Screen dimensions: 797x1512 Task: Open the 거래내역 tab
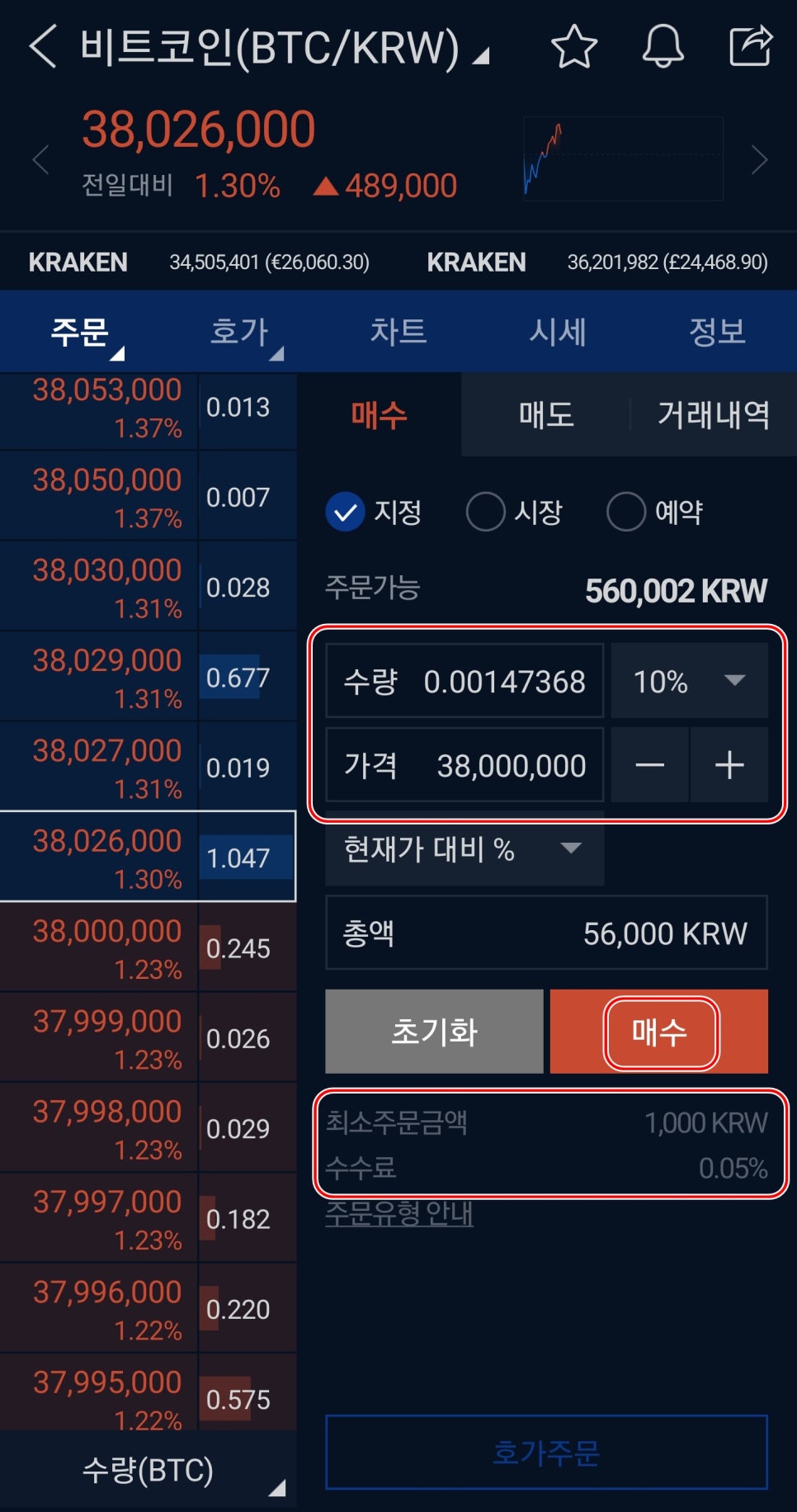point(713,414)
